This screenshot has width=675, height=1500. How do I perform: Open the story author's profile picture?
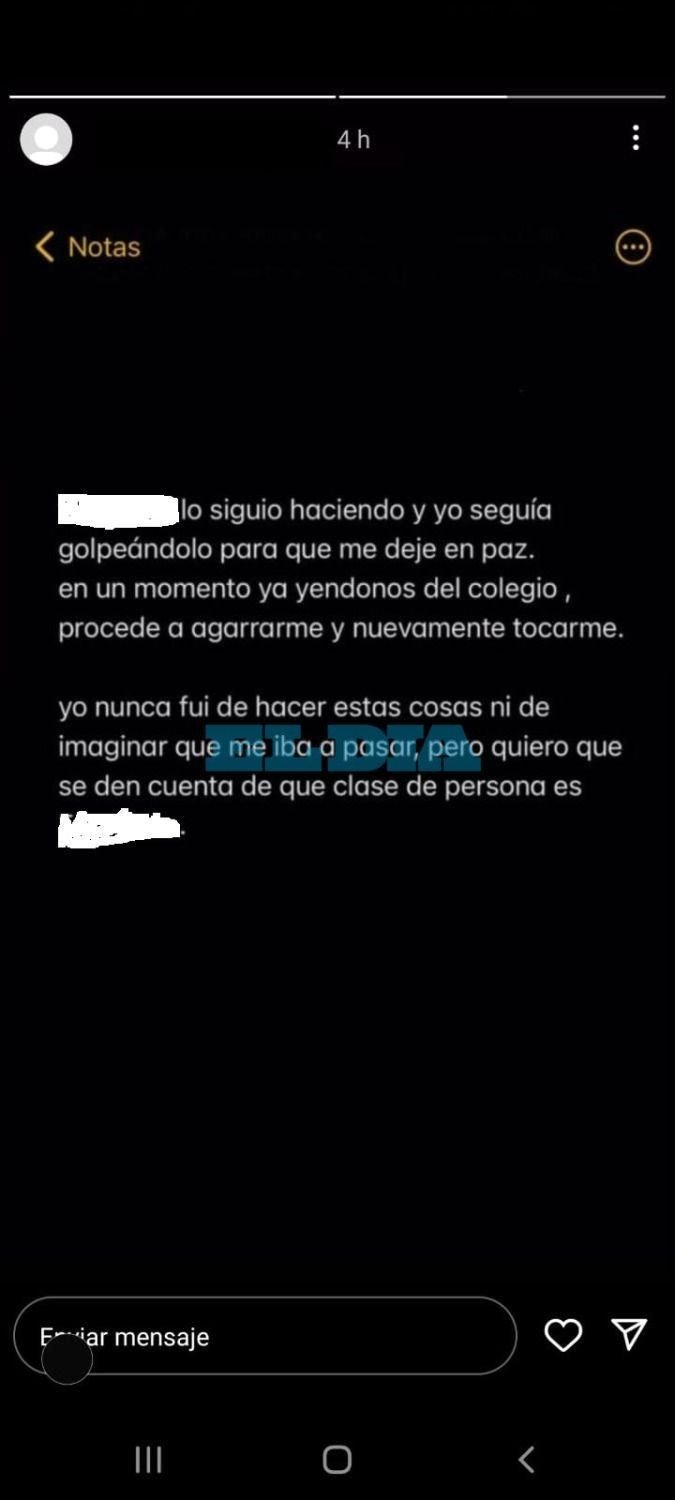[x=46, y=139]
